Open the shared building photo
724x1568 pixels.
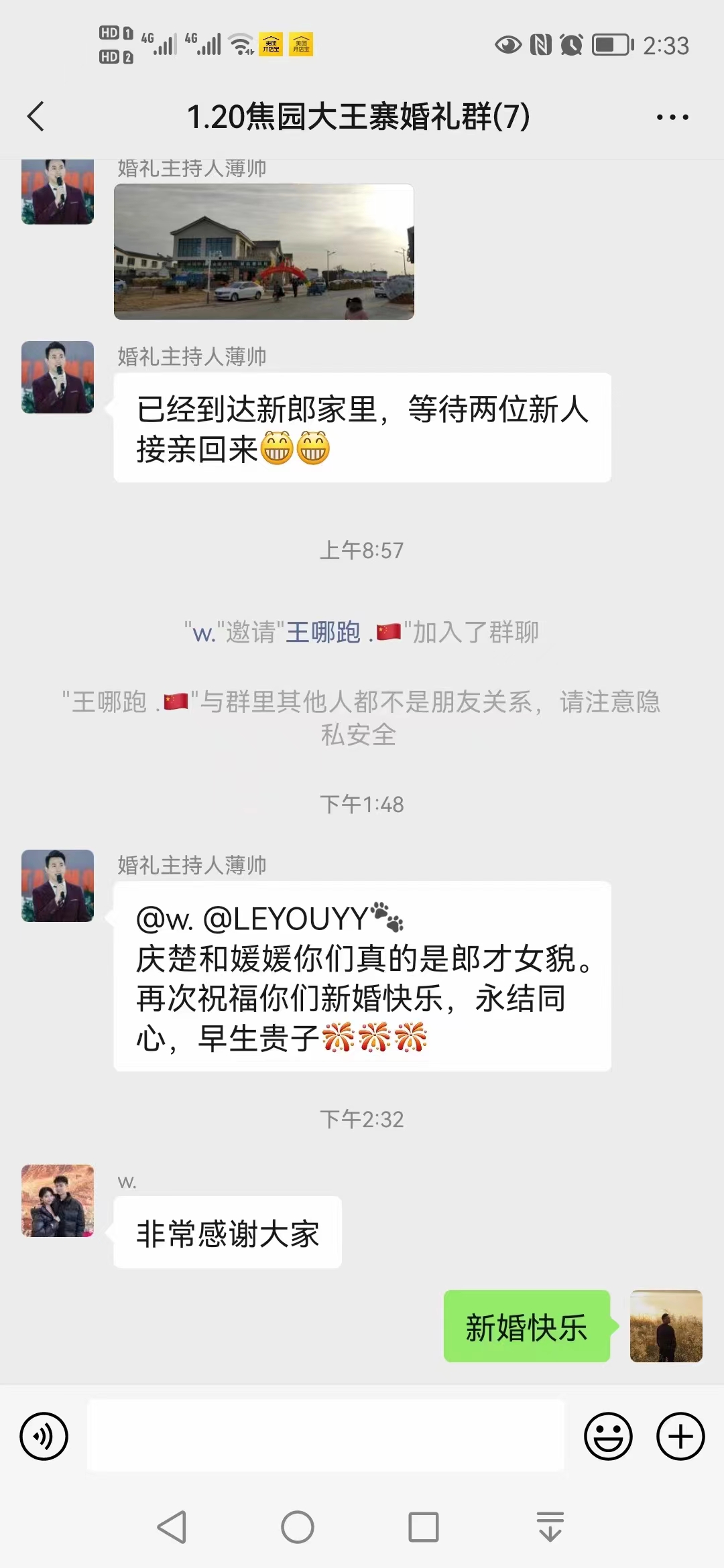pos(263,251)
